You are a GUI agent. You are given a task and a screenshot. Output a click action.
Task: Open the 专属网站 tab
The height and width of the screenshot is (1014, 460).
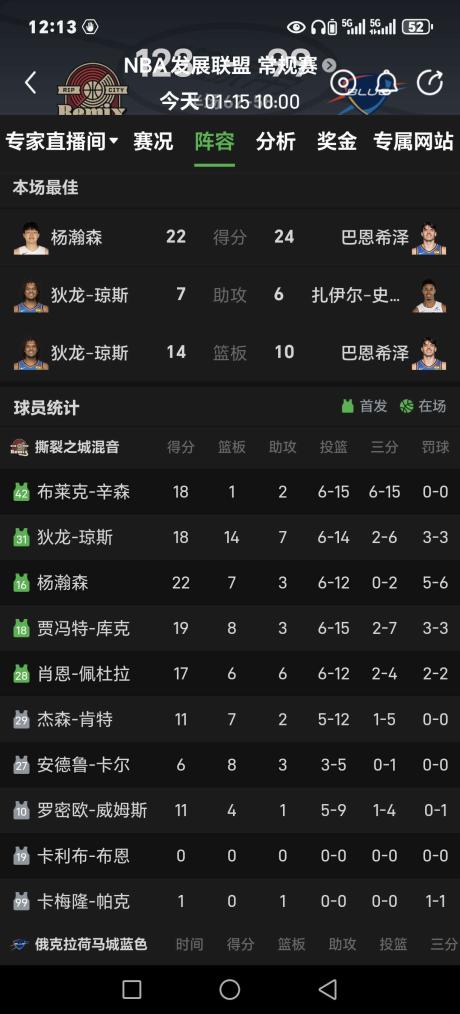pyautogui.click(x=413, y=141)
